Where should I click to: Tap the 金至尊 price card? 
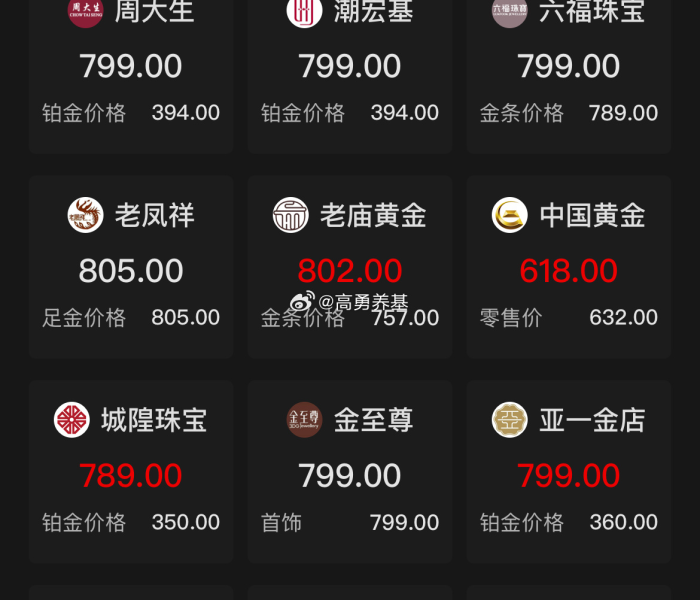tap(350, 472)
